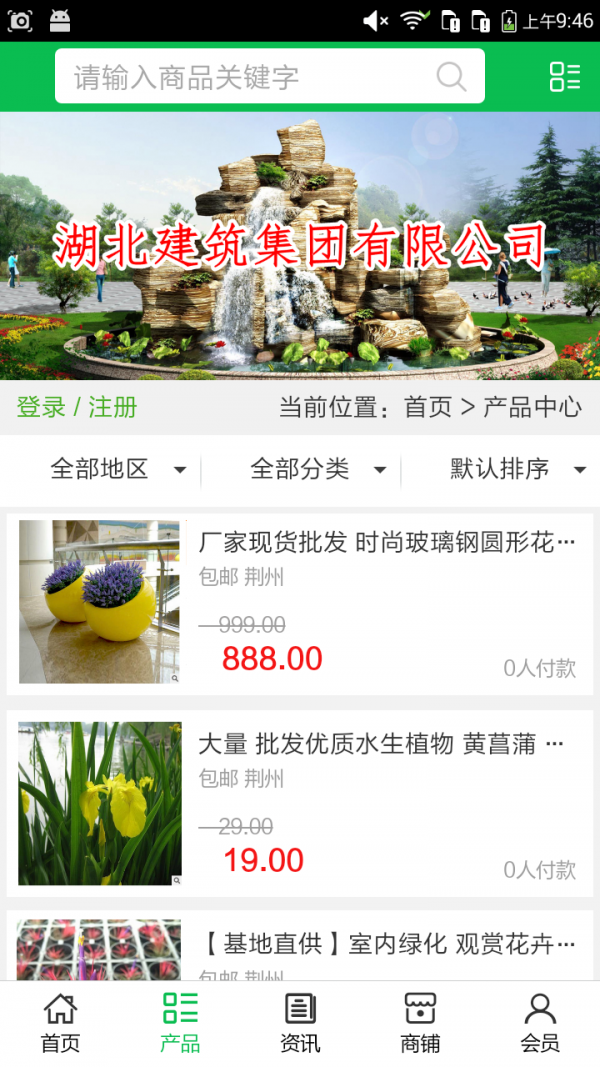This screenshot has height=1067, width=600.
Task: Tap the product keyword search field
Action: tap(250, 77)
